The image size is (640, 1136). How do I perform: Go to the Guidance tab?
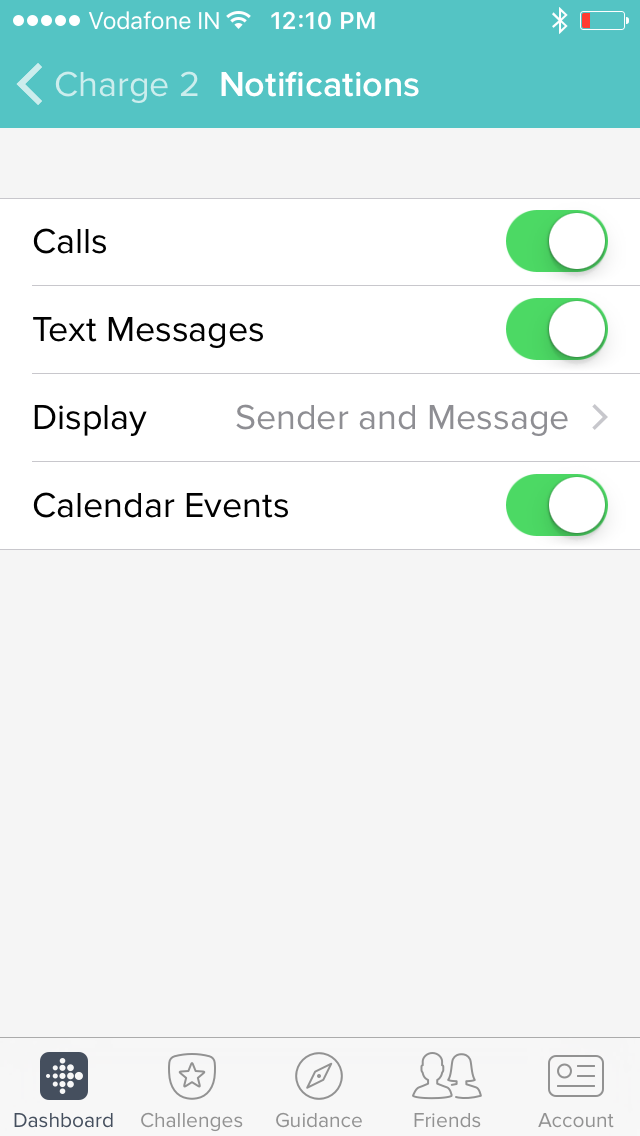coord(319,1090)
